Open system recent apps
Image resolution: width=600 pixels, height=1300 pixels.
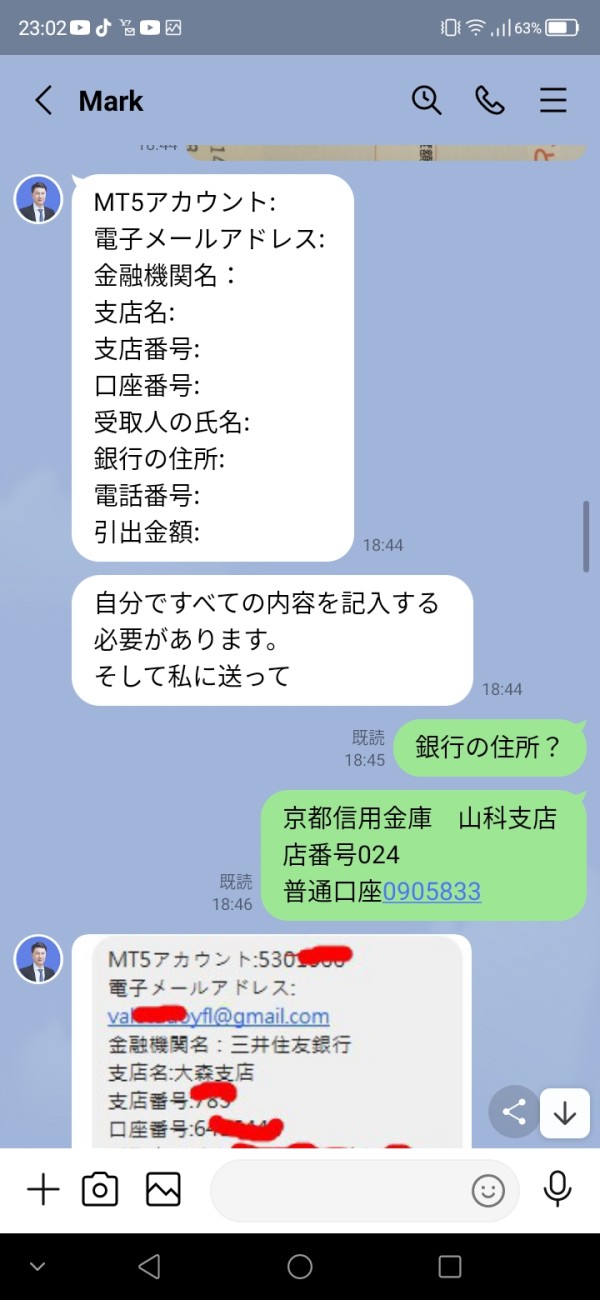450,1267
